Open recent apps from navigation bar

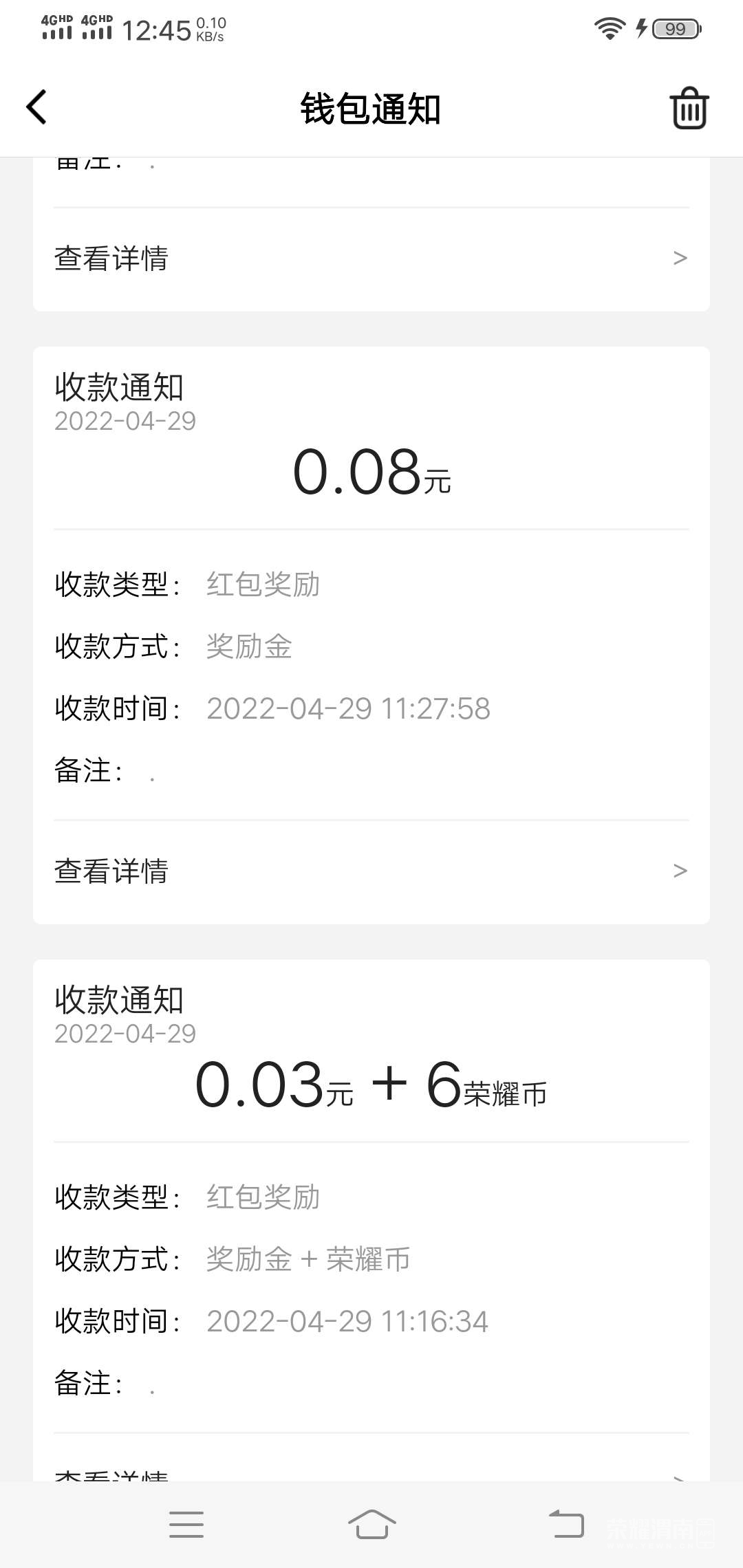tap(186, 1524)
